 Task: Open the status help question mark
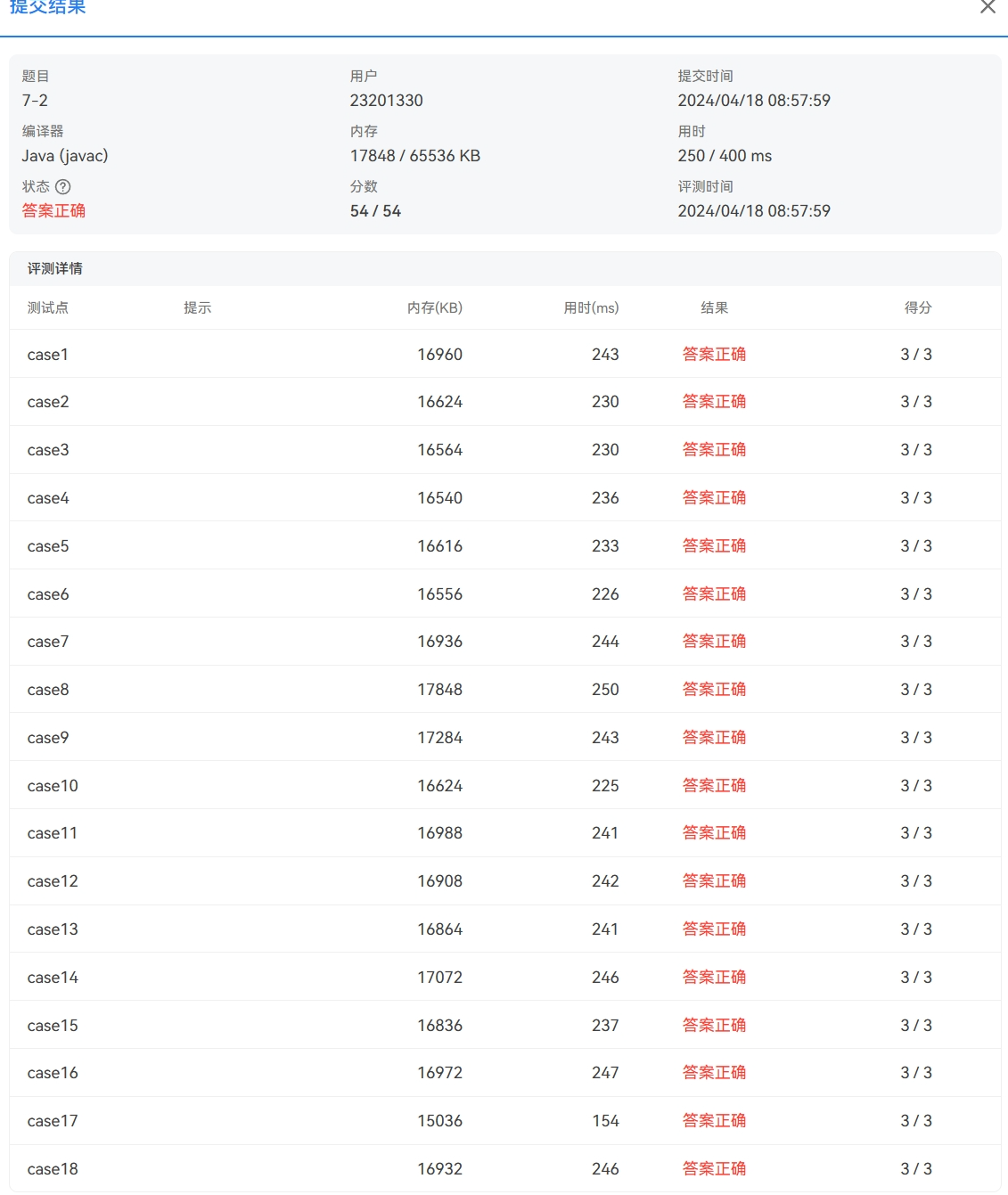click(63, 186)
